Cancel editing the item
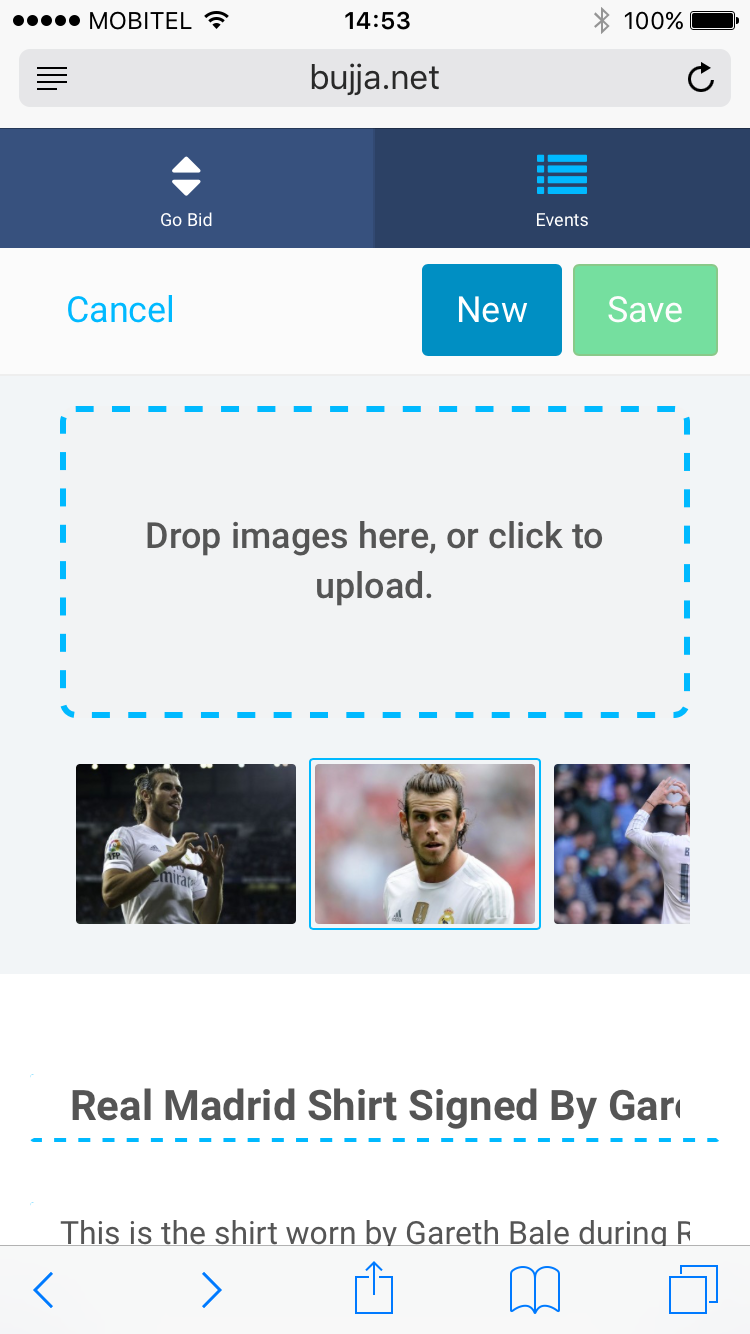The image size is (750, 1334). [x=120, y=310]
